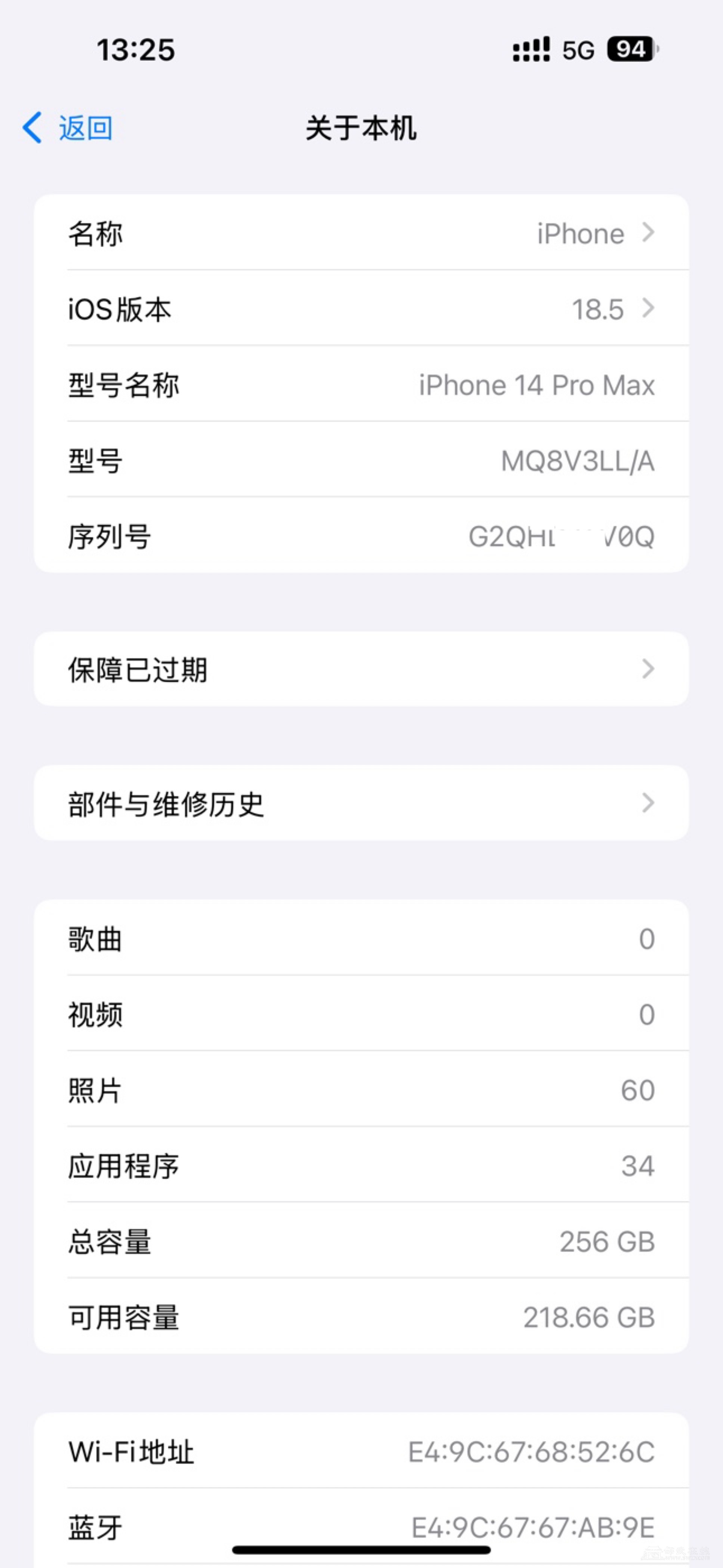
Task: Open the iOS版本 18.5 row
Action: click(361, 308)
